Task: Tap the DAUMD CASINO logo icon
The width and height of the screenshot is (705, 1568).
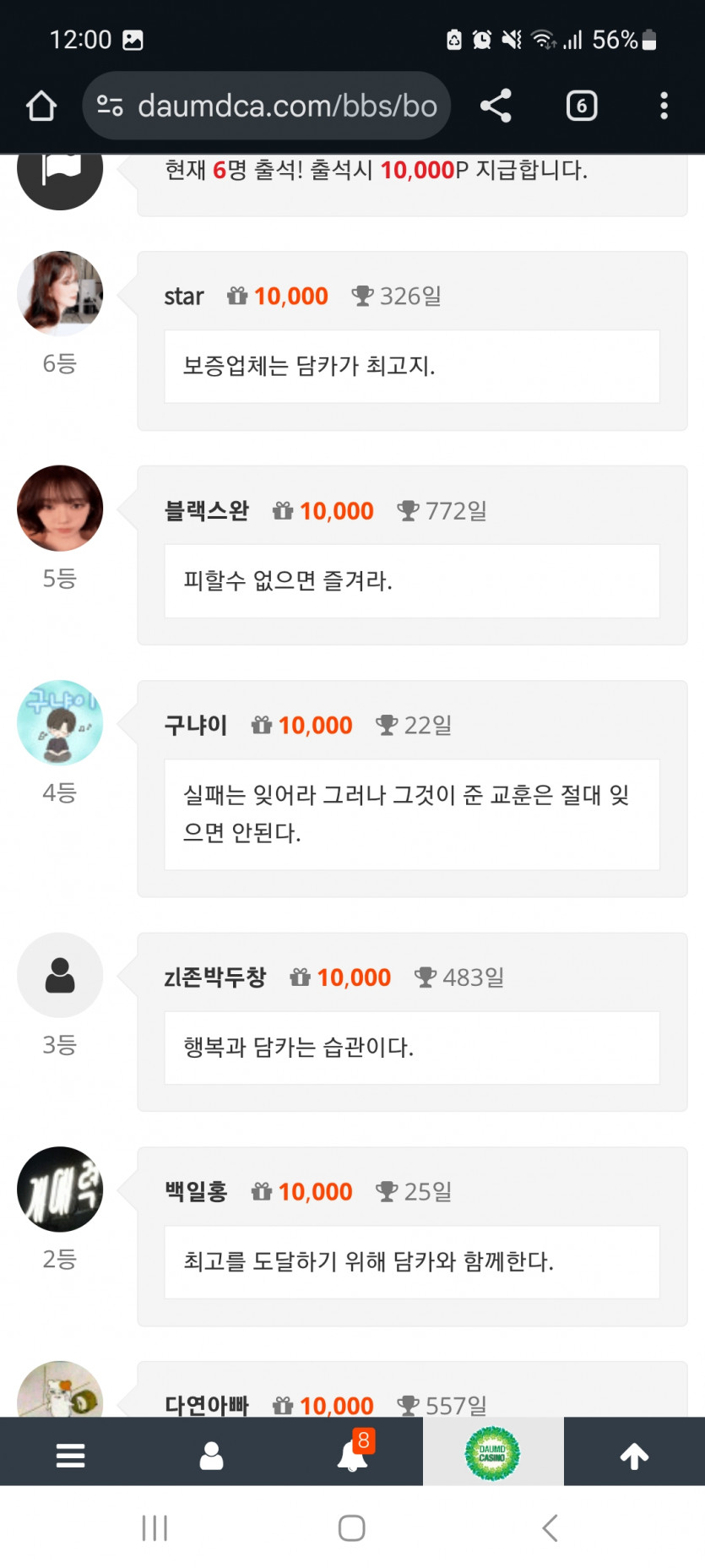Action: [493, 1451]
